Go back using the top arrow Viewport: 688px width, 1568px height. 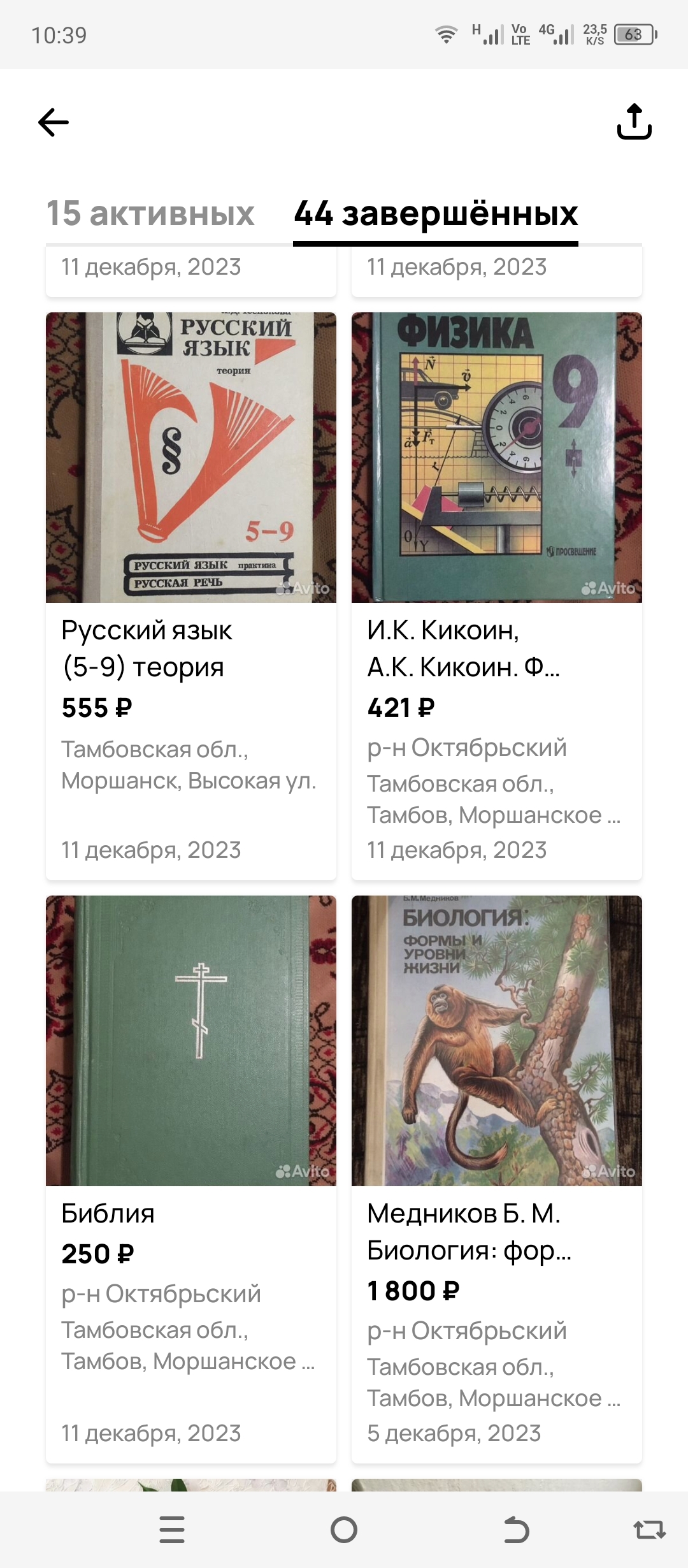pyautogui.click(x=54, y=122)
